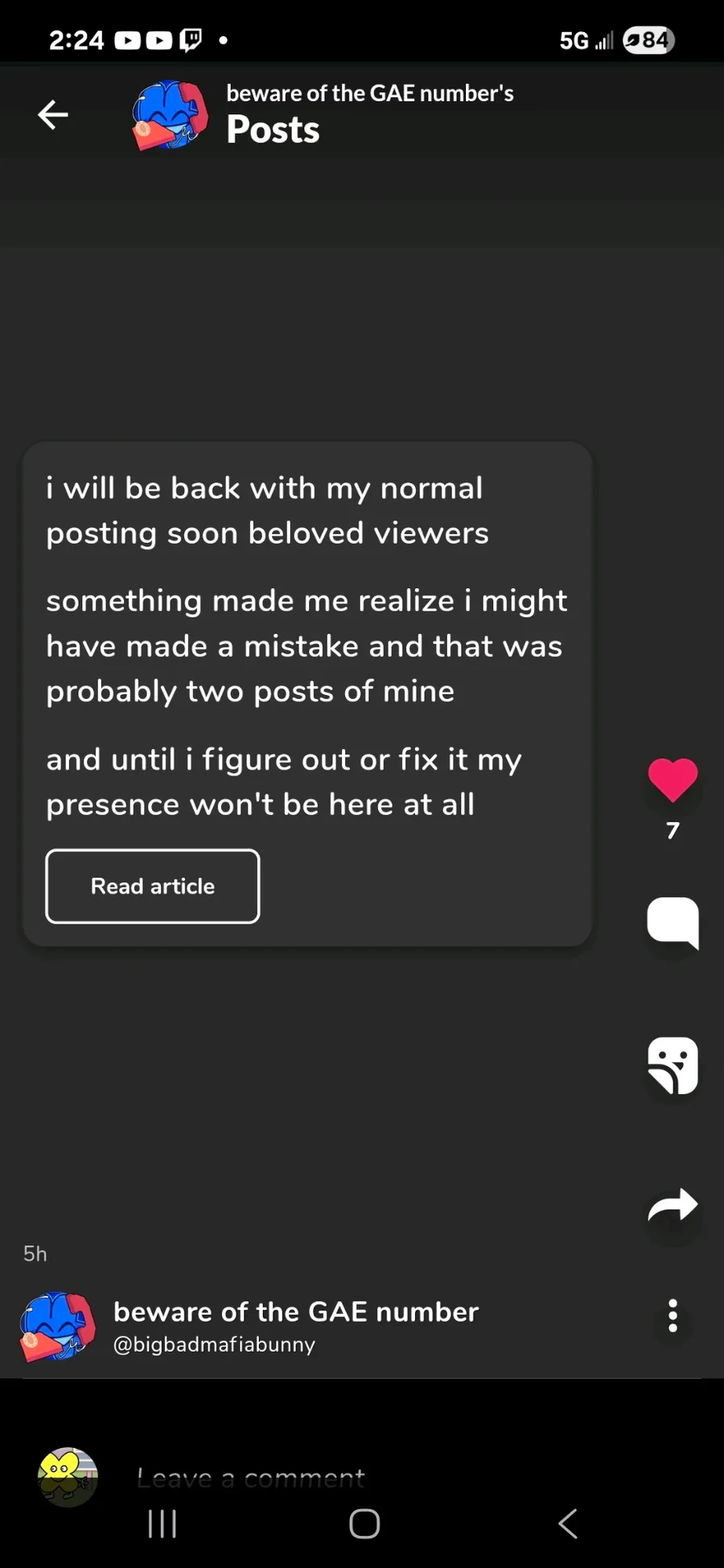Viewport: 724px width, 1568px height.
Task: Open the system recent apps button
Action: pyautogui.click(x=162, y=1523)
